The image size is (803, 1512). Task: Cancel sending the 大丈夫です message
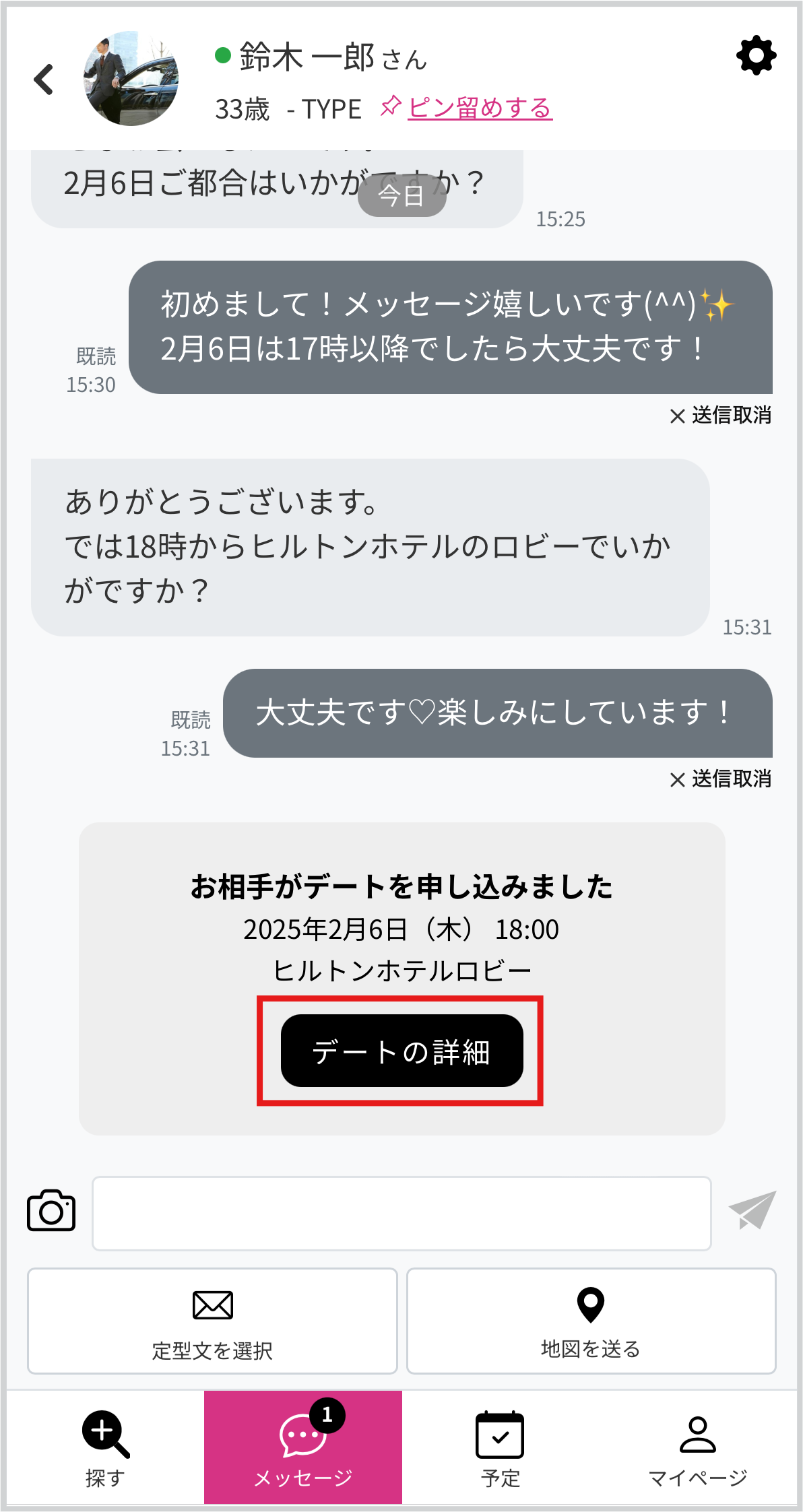coord(721,779)
